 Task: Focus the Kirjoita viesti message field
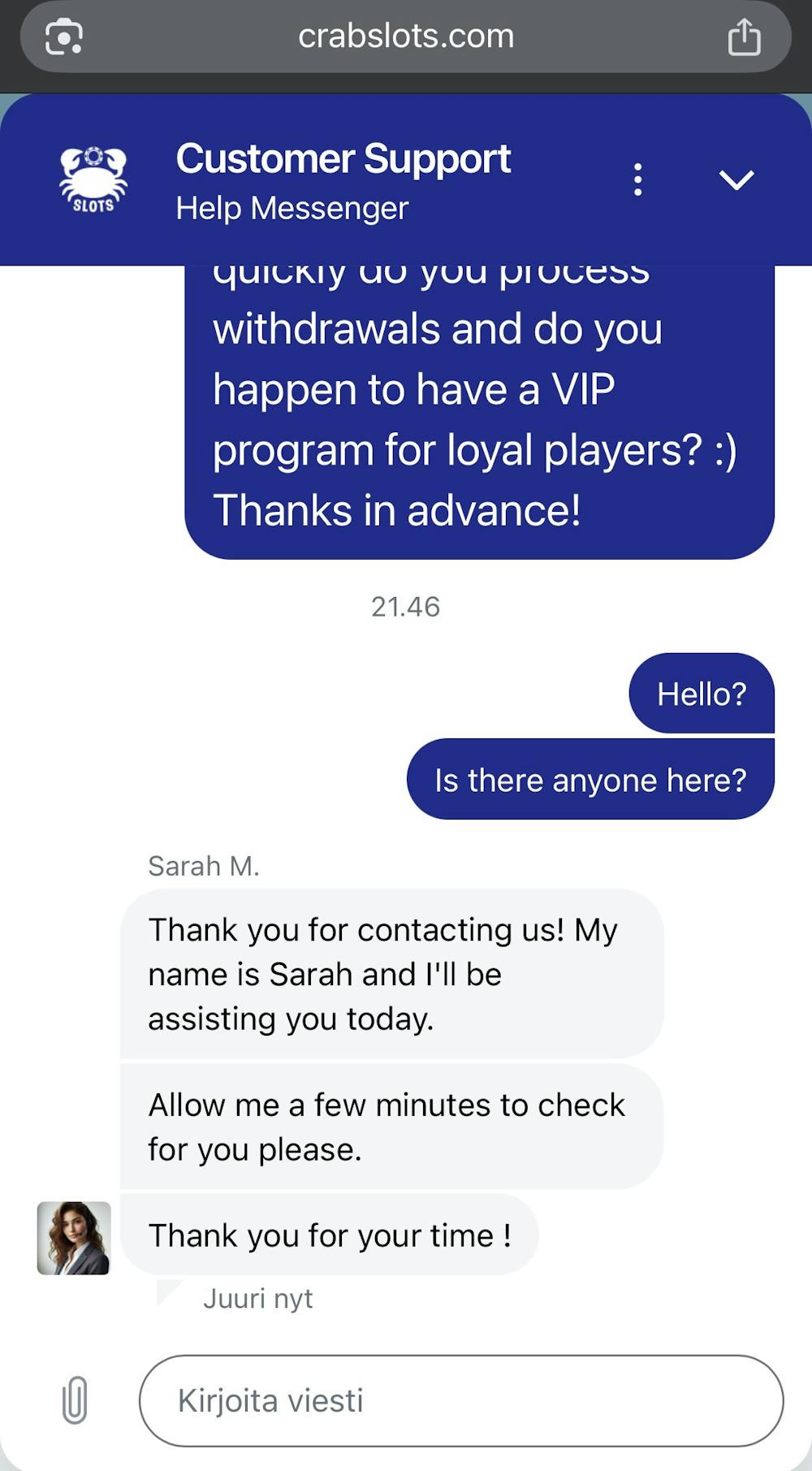(460, 1400)
